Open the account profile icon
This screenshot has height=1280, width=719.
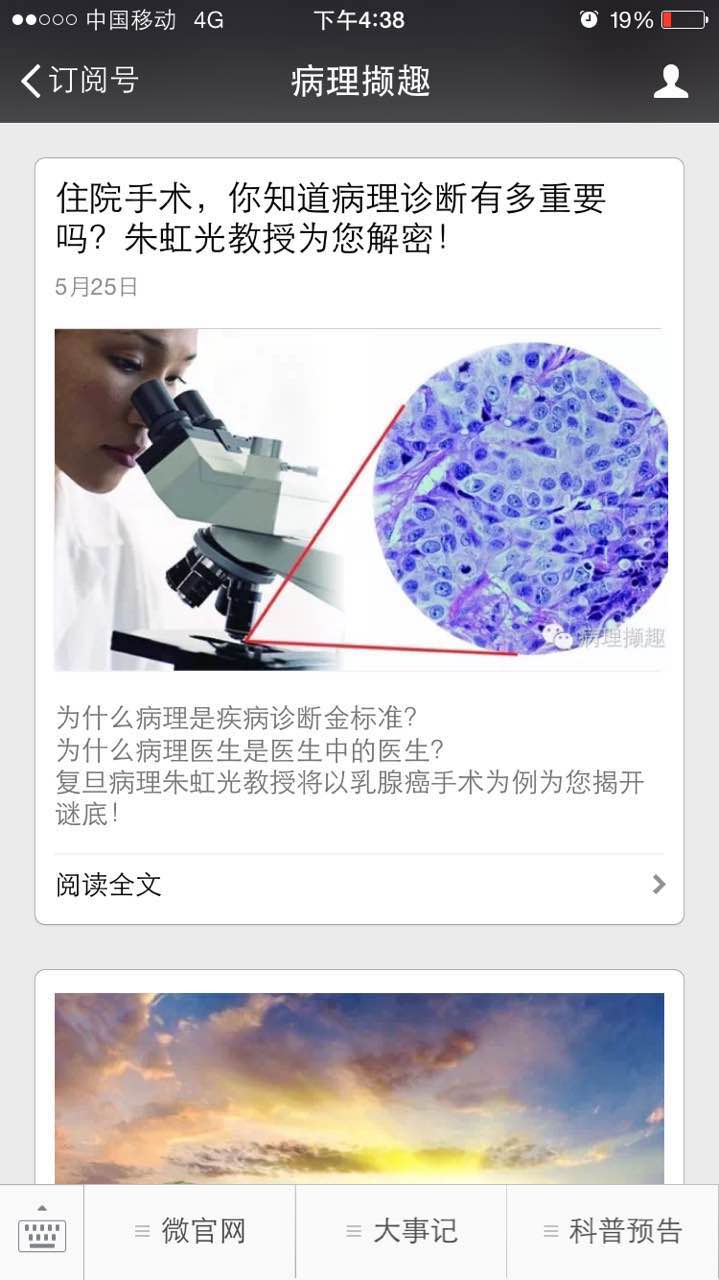tap(670, 81)
